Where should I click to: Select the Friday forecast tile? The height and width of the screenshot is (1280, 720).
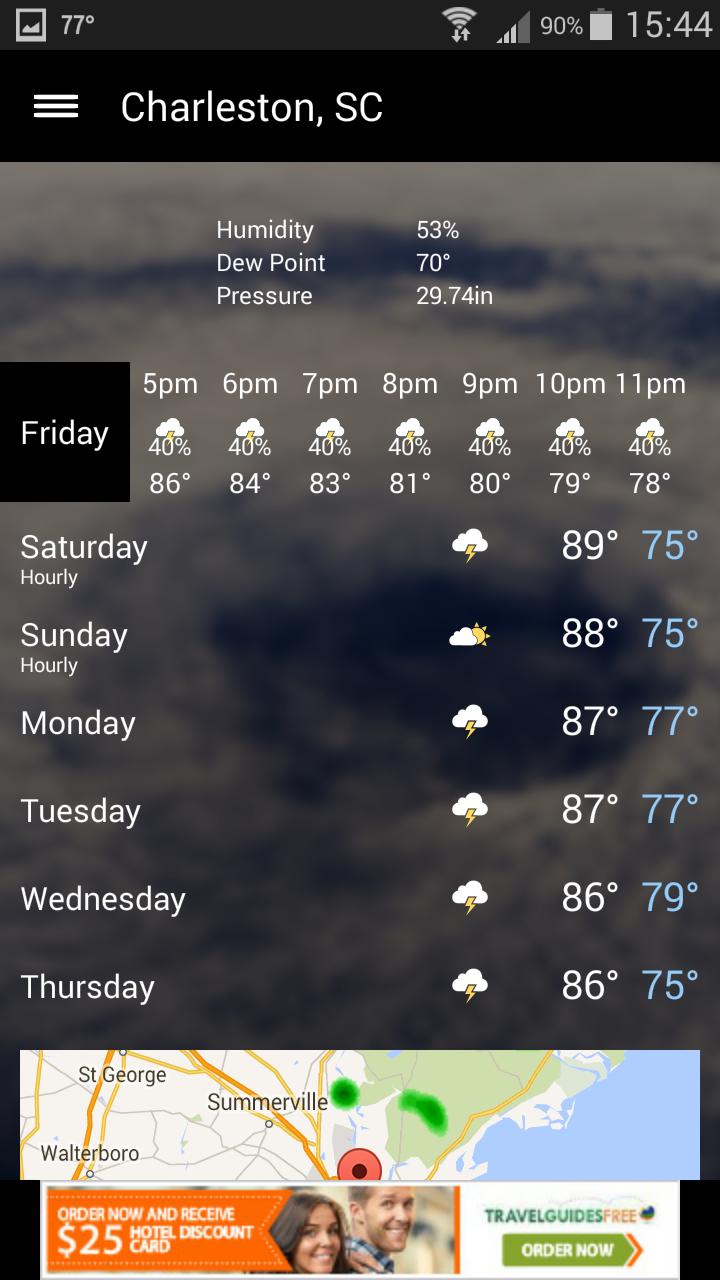click(65, 433)
